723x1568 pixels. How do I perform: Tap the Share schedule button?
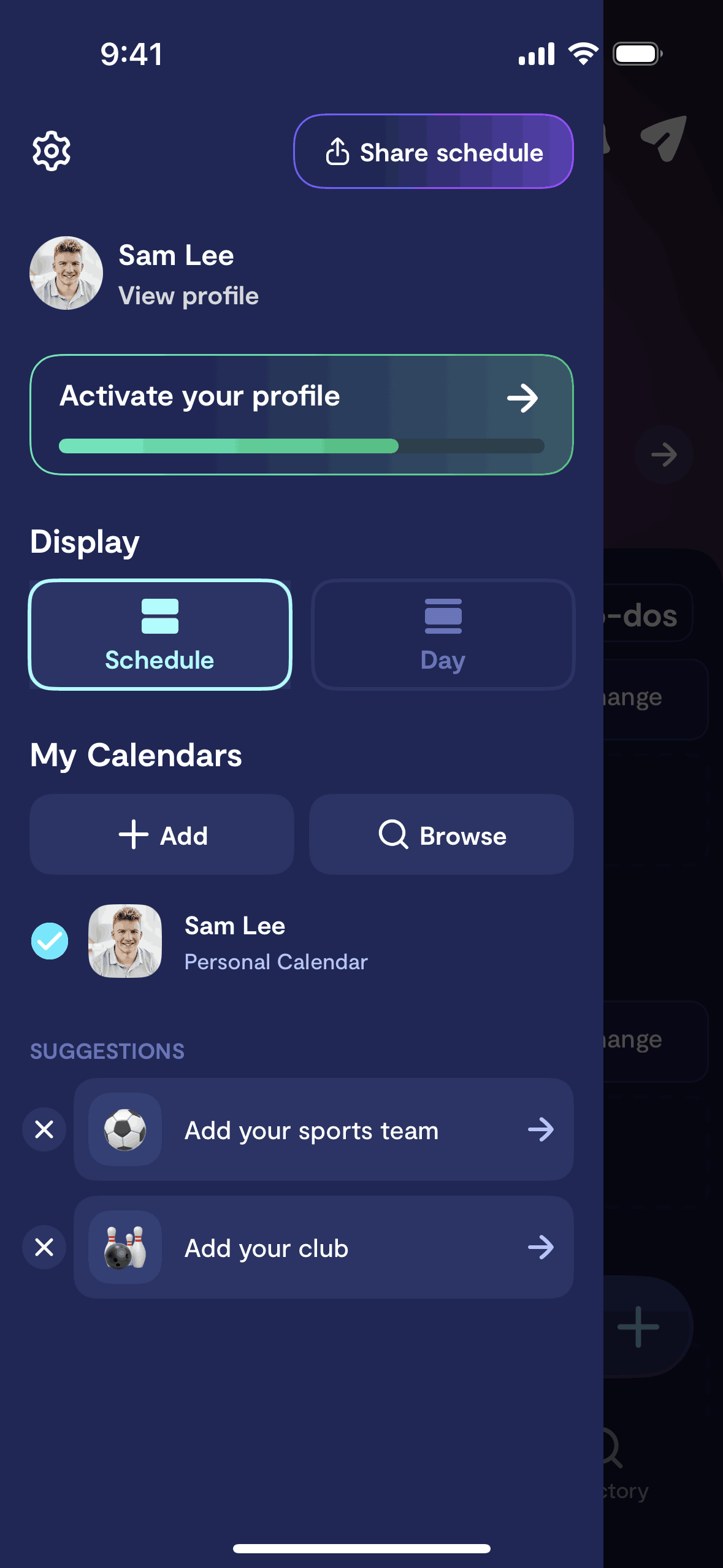coord(434,152)
